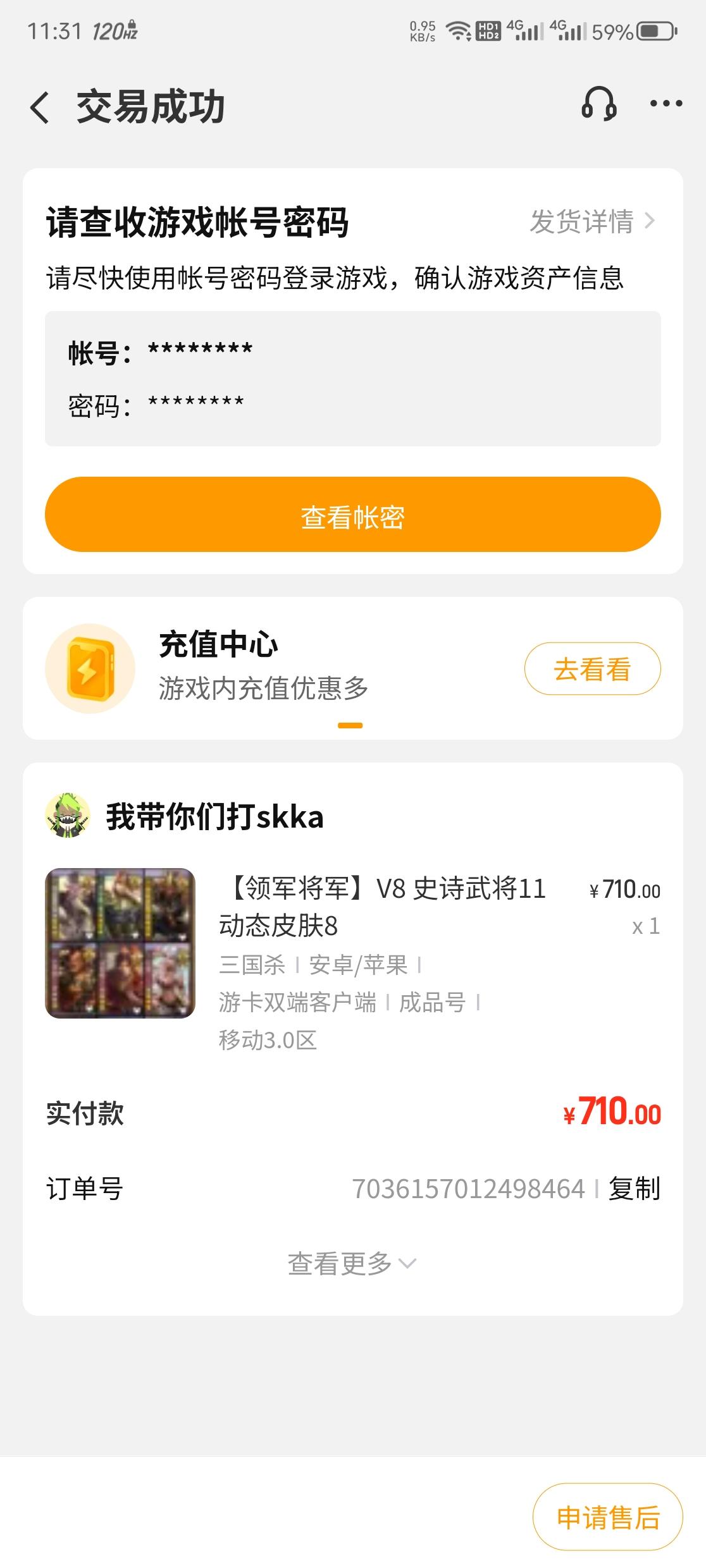Open 发货详情 delivery details
Screen dimensions: 706x1568
(591, 222)
